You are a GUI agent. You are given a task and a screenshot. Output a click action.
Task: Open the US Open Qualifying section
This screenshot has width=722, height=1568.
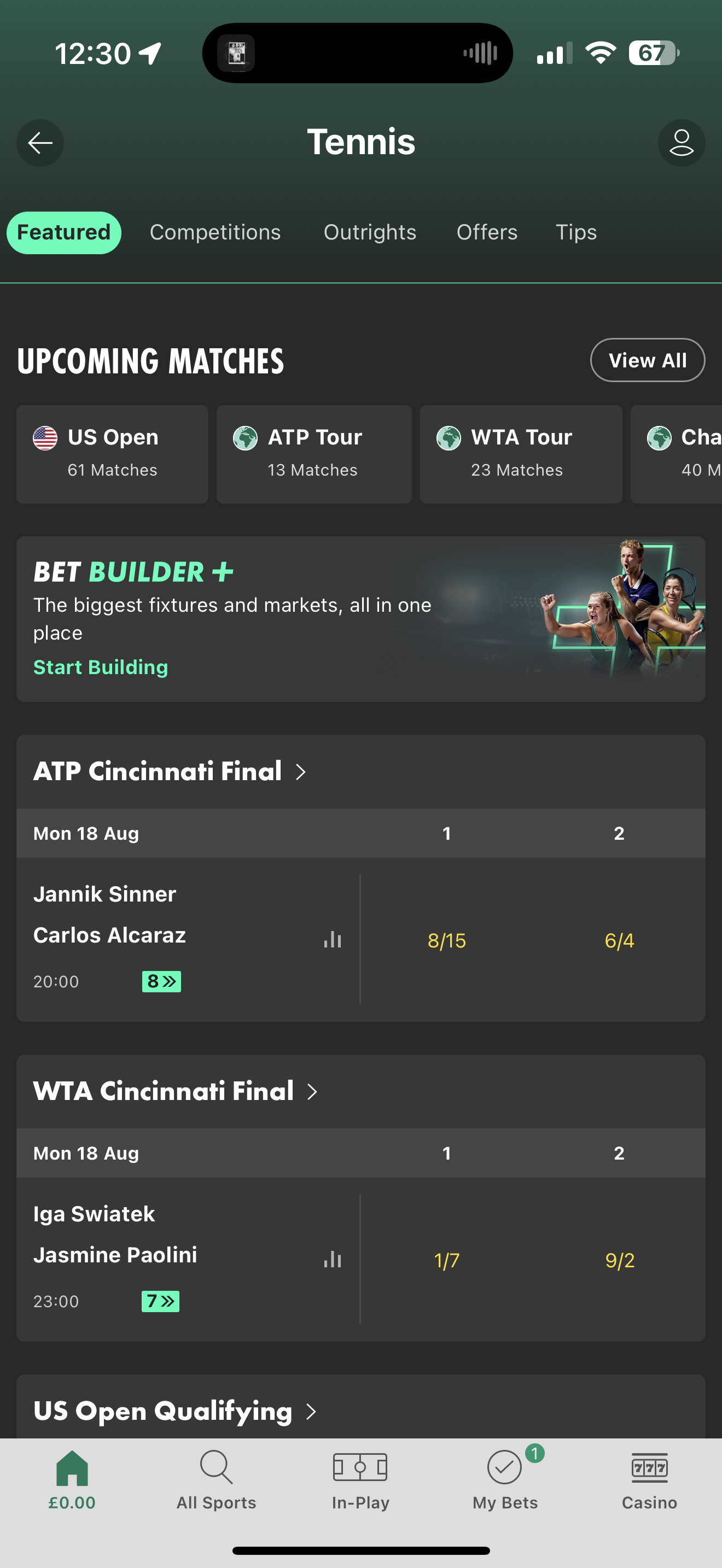coord(176,1411)
